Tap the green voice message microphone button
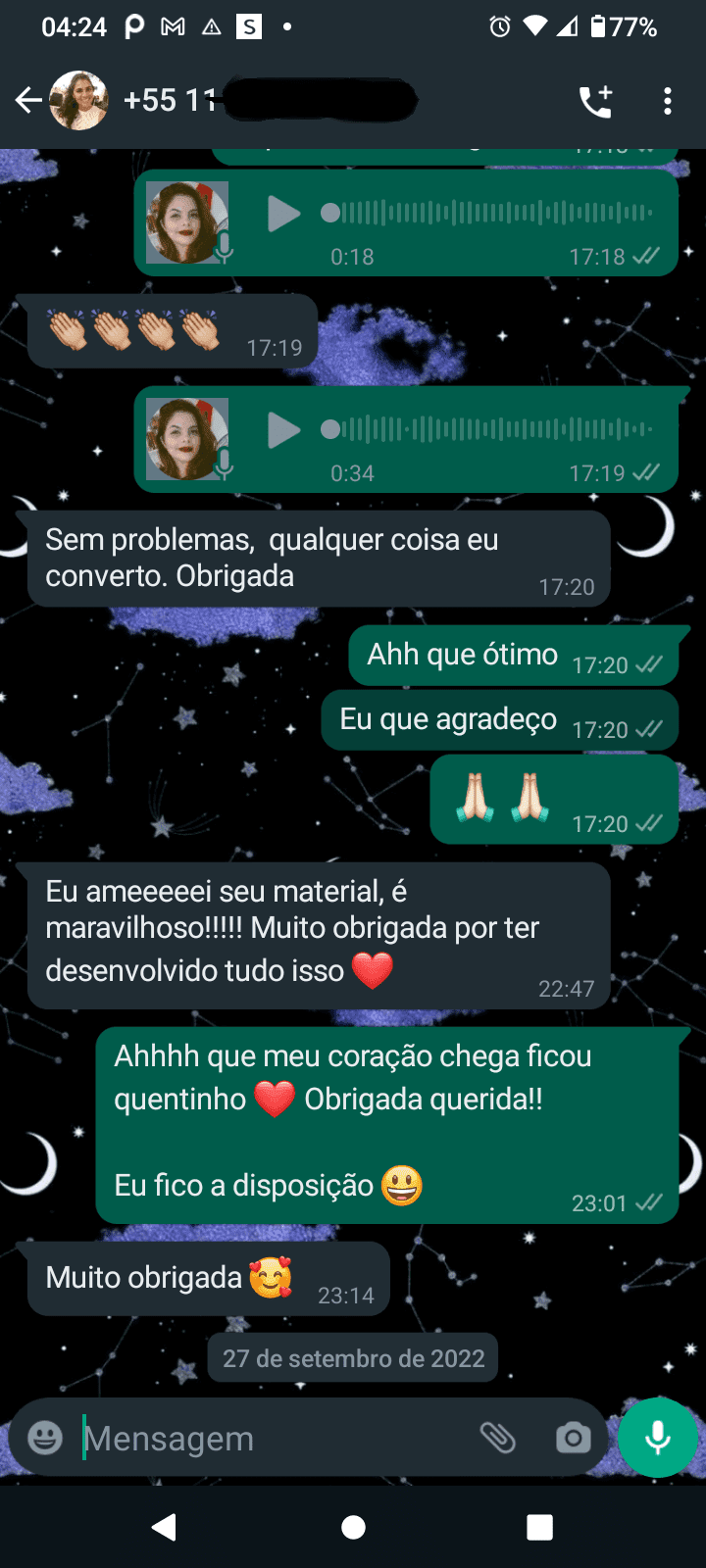706x1568 pixels. tap(657, 1438)
